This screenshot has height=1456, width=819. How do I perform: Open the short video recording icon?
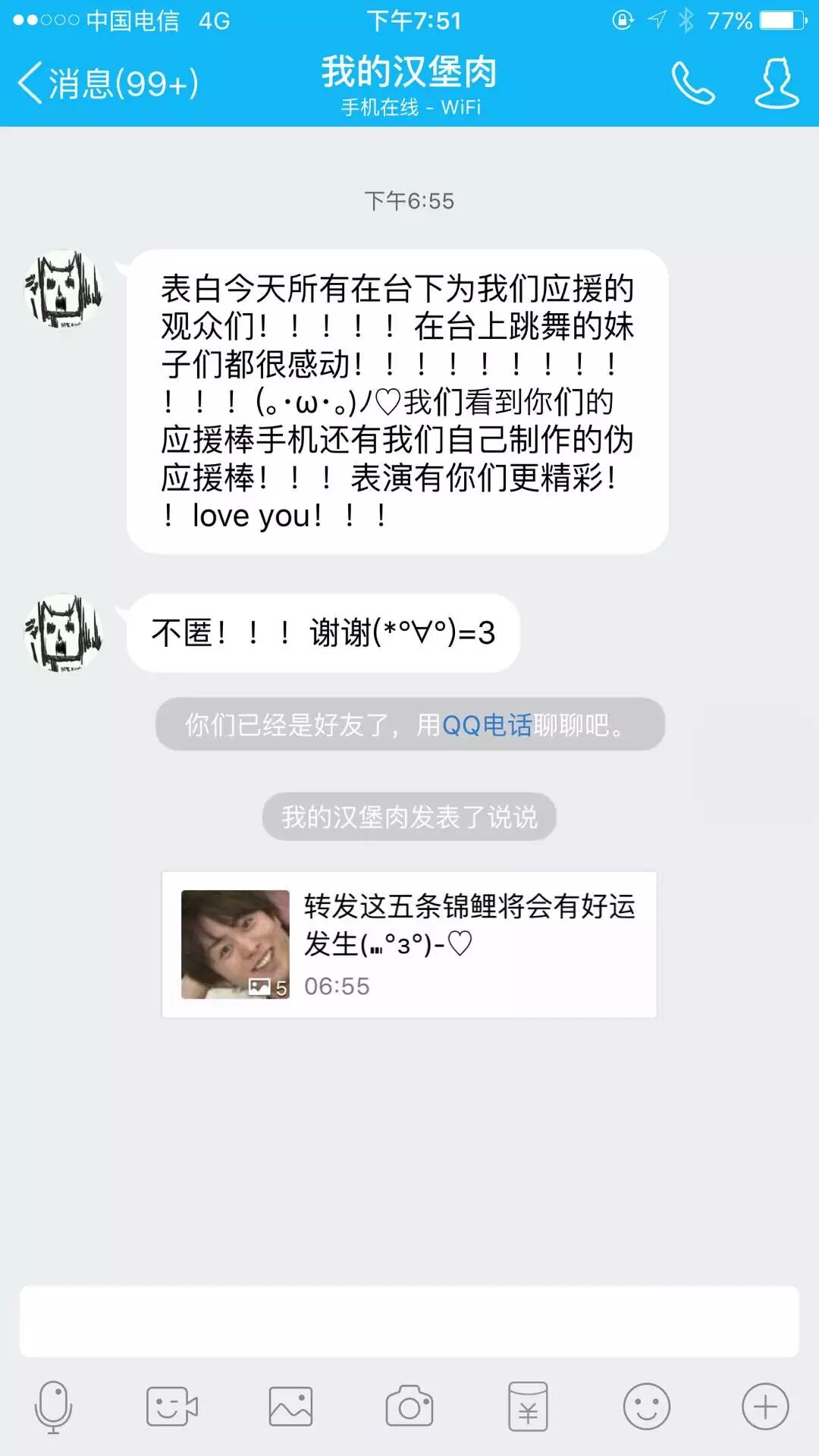pyautogui.click(x=171, y=1407)
